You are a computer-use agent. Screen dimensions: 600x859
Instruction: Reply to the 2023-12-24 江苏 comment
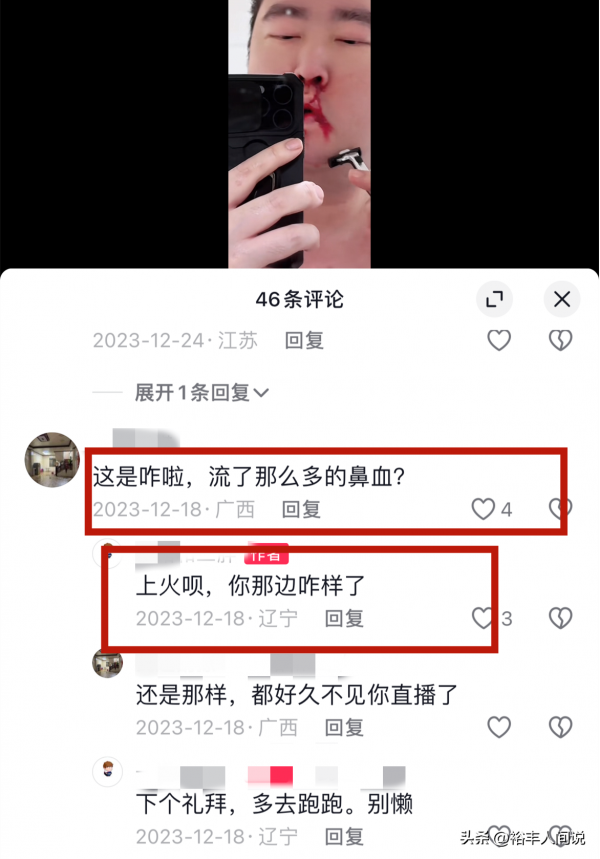[x=304, y=340]
